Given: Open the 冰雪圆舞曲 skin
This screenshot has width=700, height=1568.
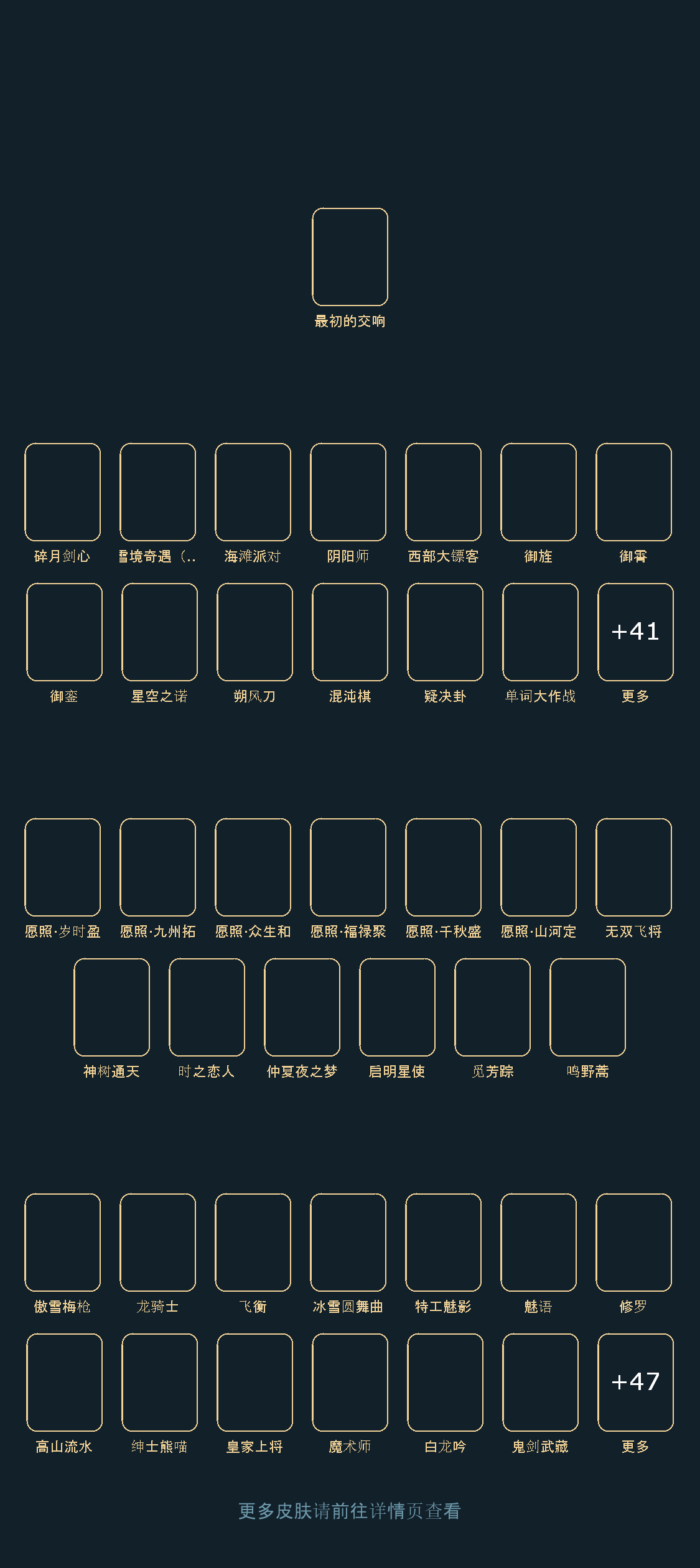Looking at the screenshot, I should (348, 1243).
